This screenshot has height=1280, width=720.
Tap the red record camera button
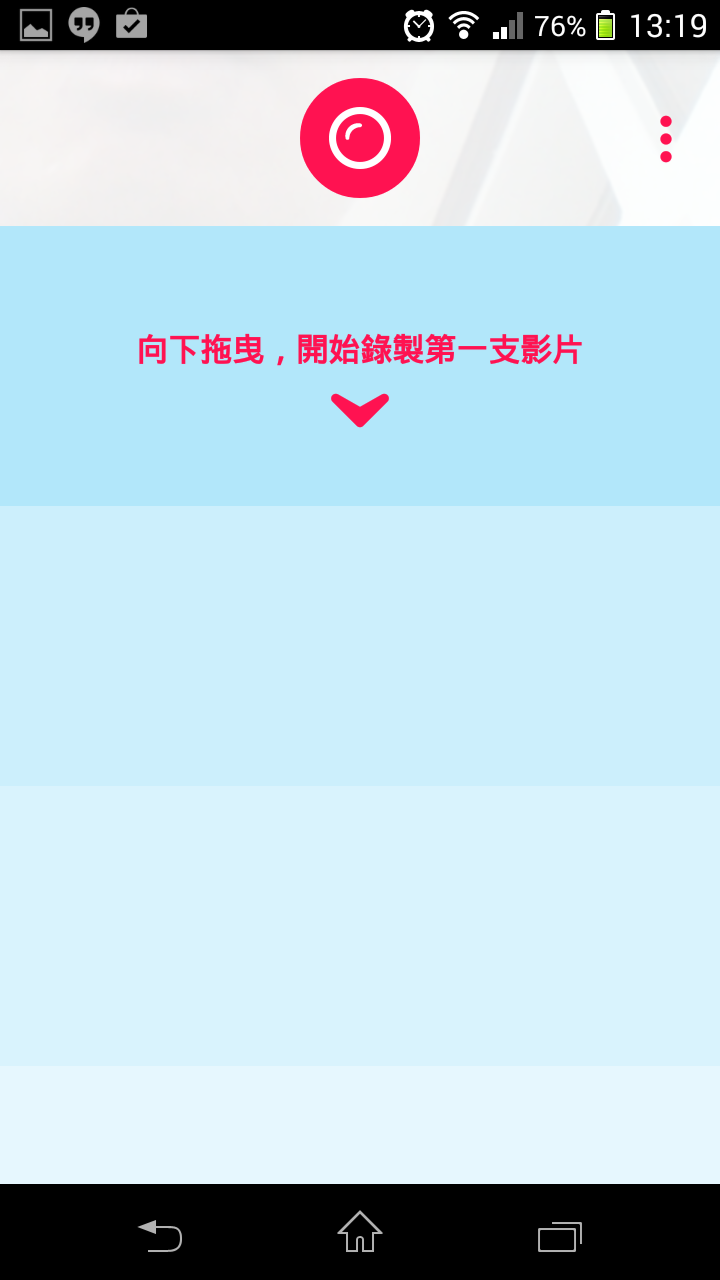tap(360, 138)
